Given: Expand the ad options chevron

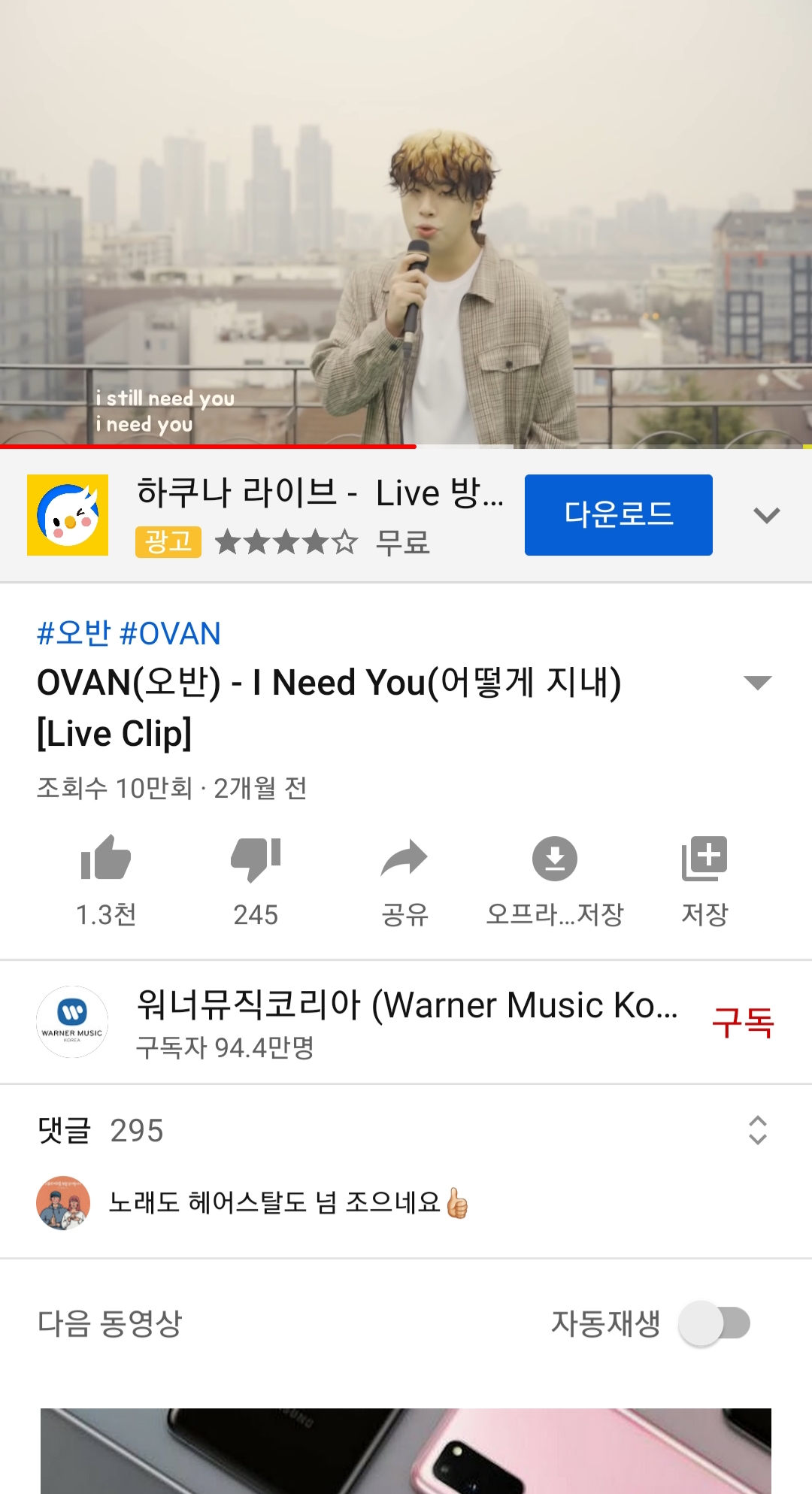Looking at the screenshot, I should coord(766,515).
